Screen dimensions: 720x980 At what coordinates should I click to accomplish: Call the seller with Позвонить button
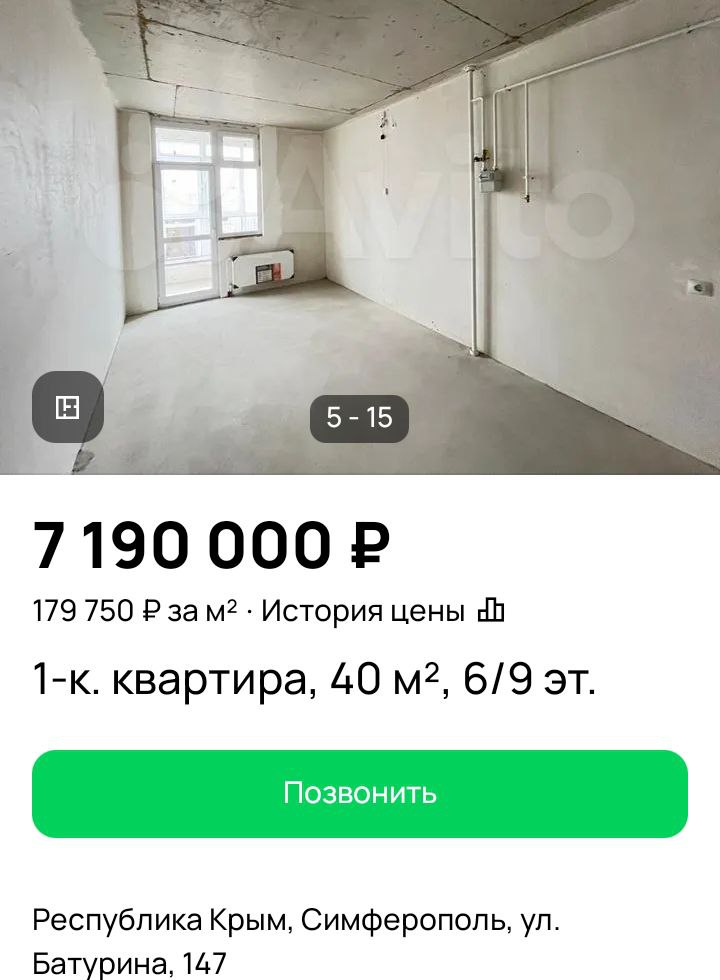360,793
